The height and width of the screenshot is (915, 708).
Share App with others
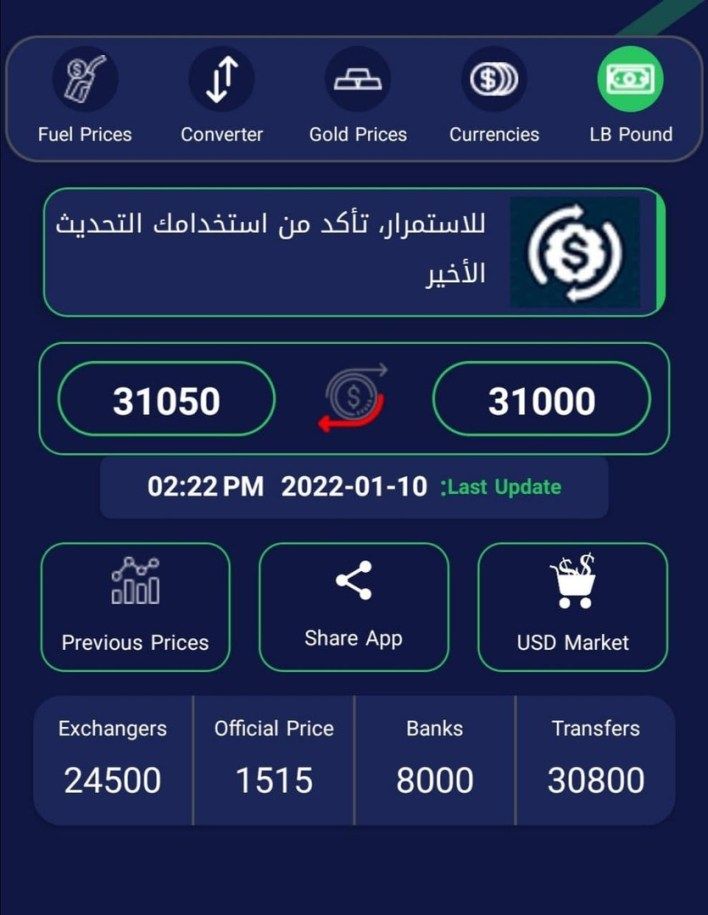tap(353, 607)
